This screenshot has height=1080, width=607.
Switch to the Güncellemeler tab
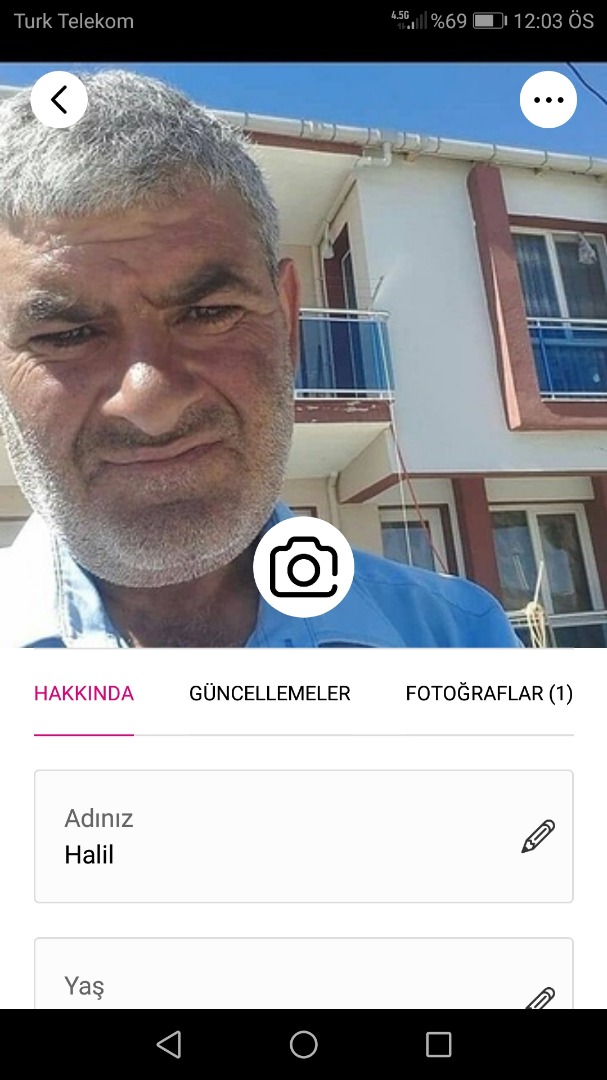(x=270, y=694)
